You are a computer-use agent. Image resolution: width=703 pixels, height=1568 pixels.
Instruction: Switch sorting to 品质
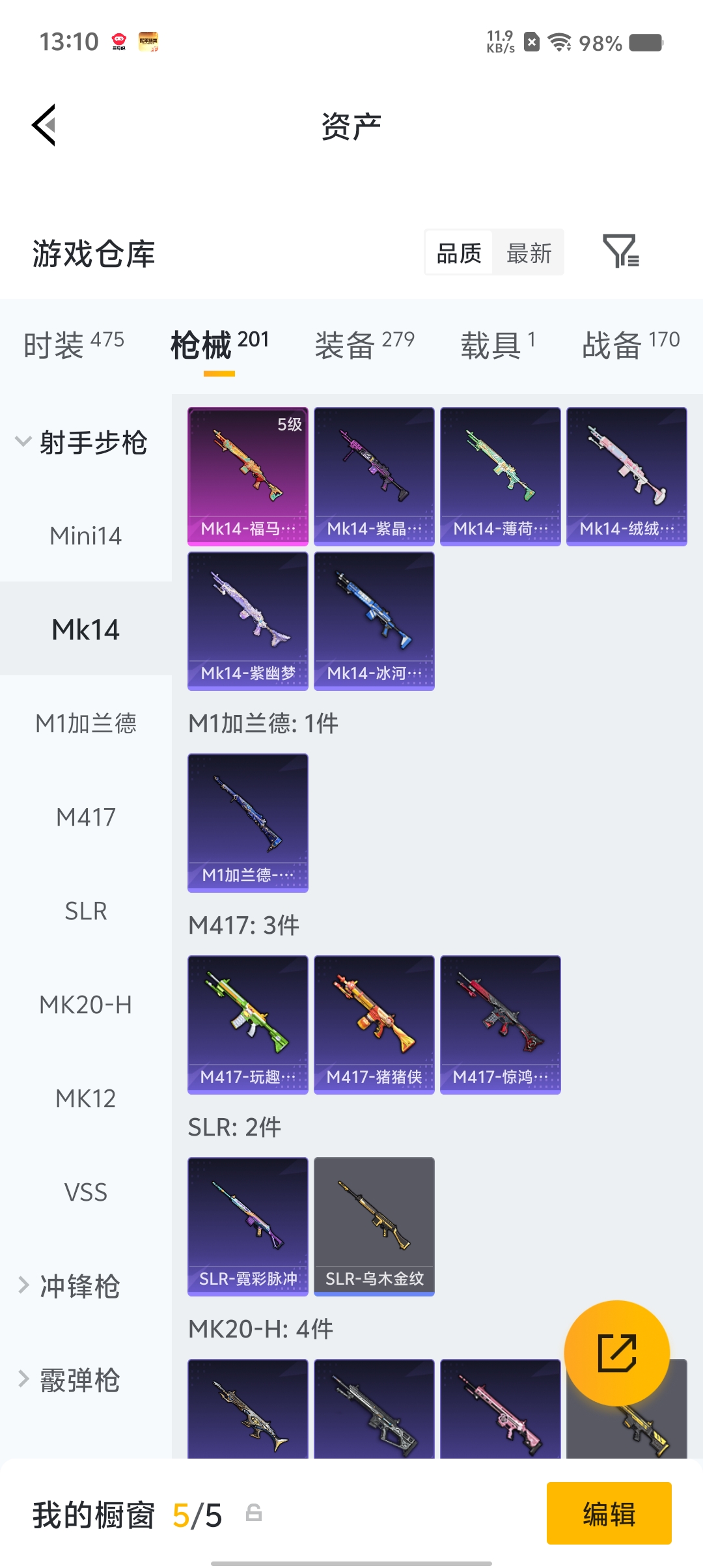point(458,253)
